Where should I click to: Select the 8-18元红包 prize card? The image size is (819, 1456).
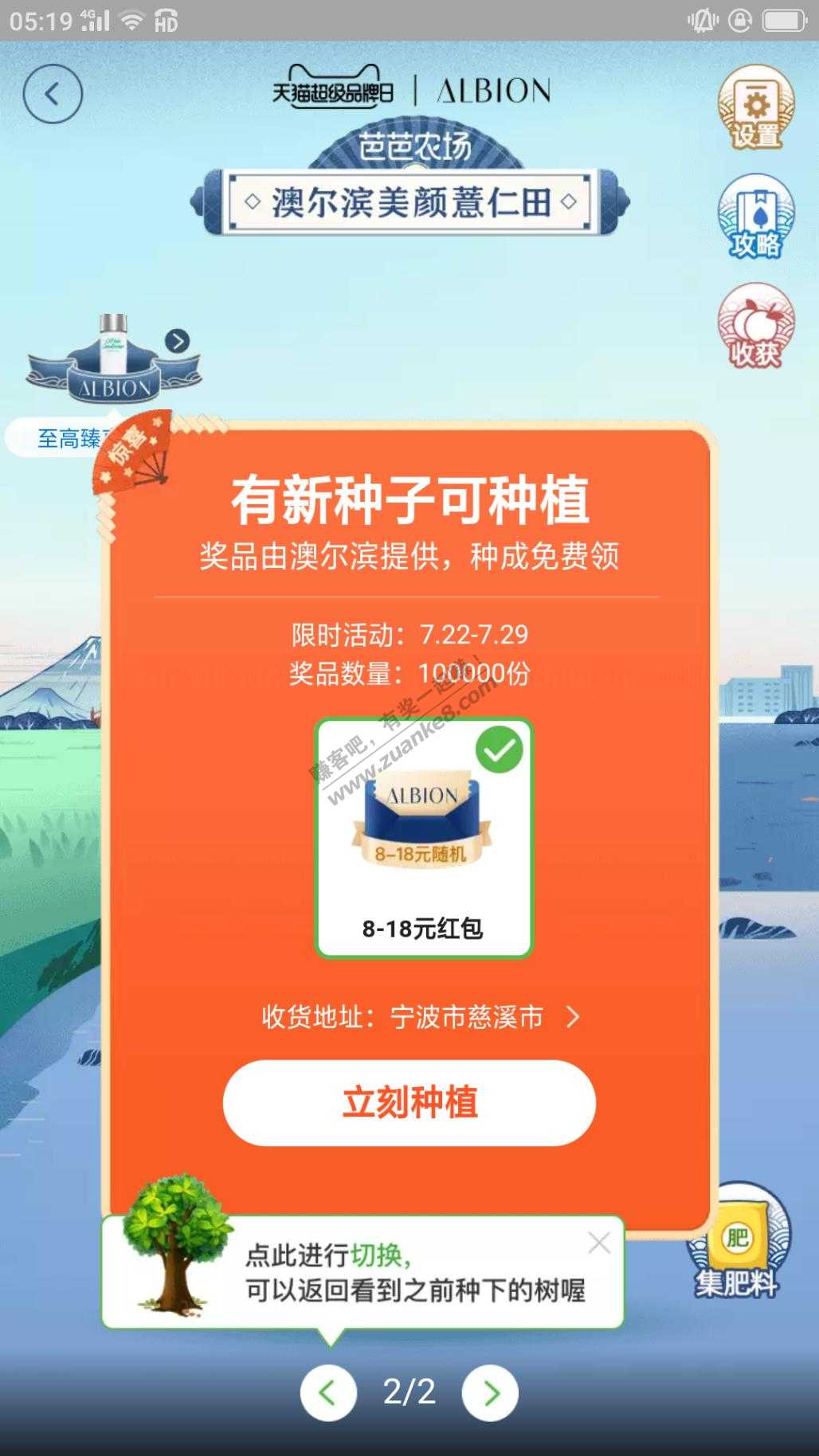423,838
